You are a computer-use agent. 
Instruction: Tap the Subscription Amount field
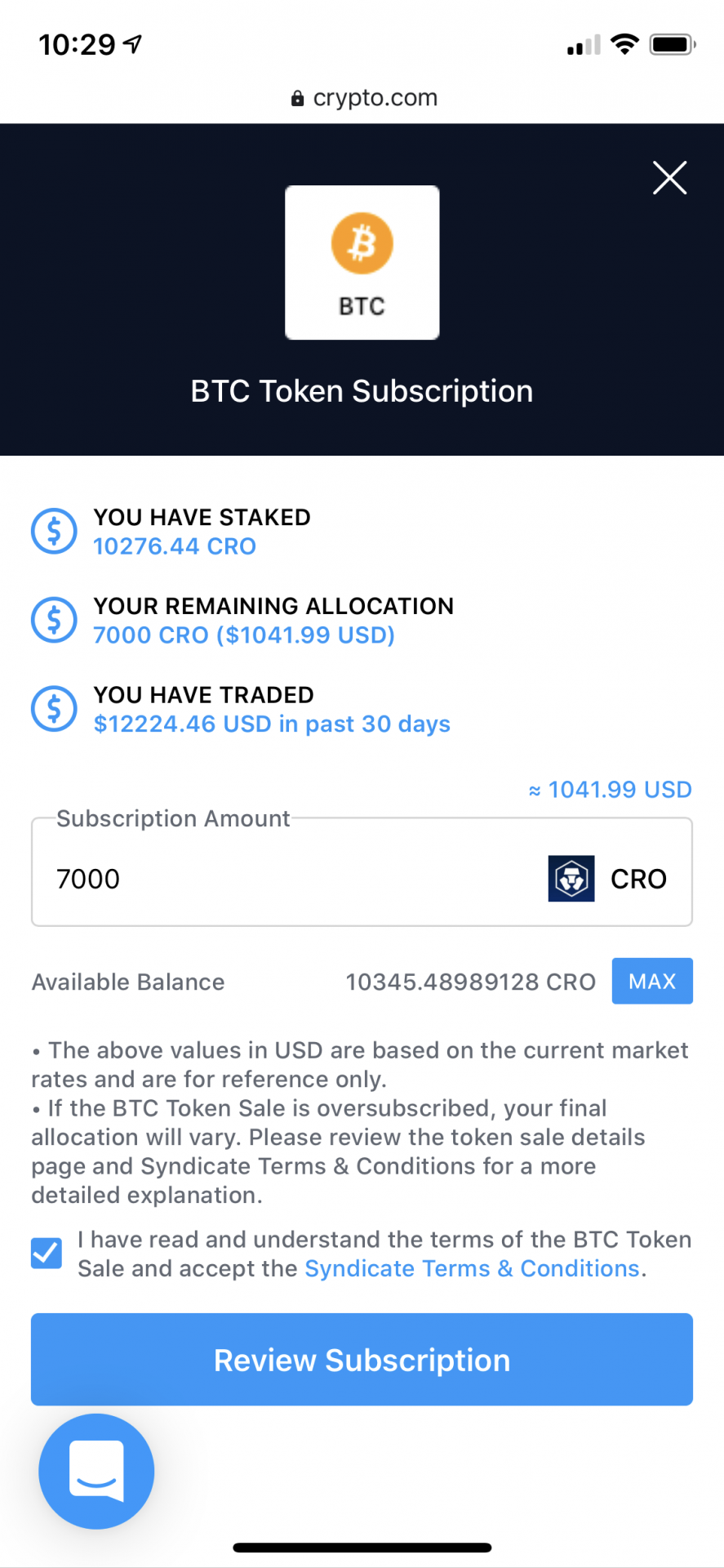click(286, 879)
